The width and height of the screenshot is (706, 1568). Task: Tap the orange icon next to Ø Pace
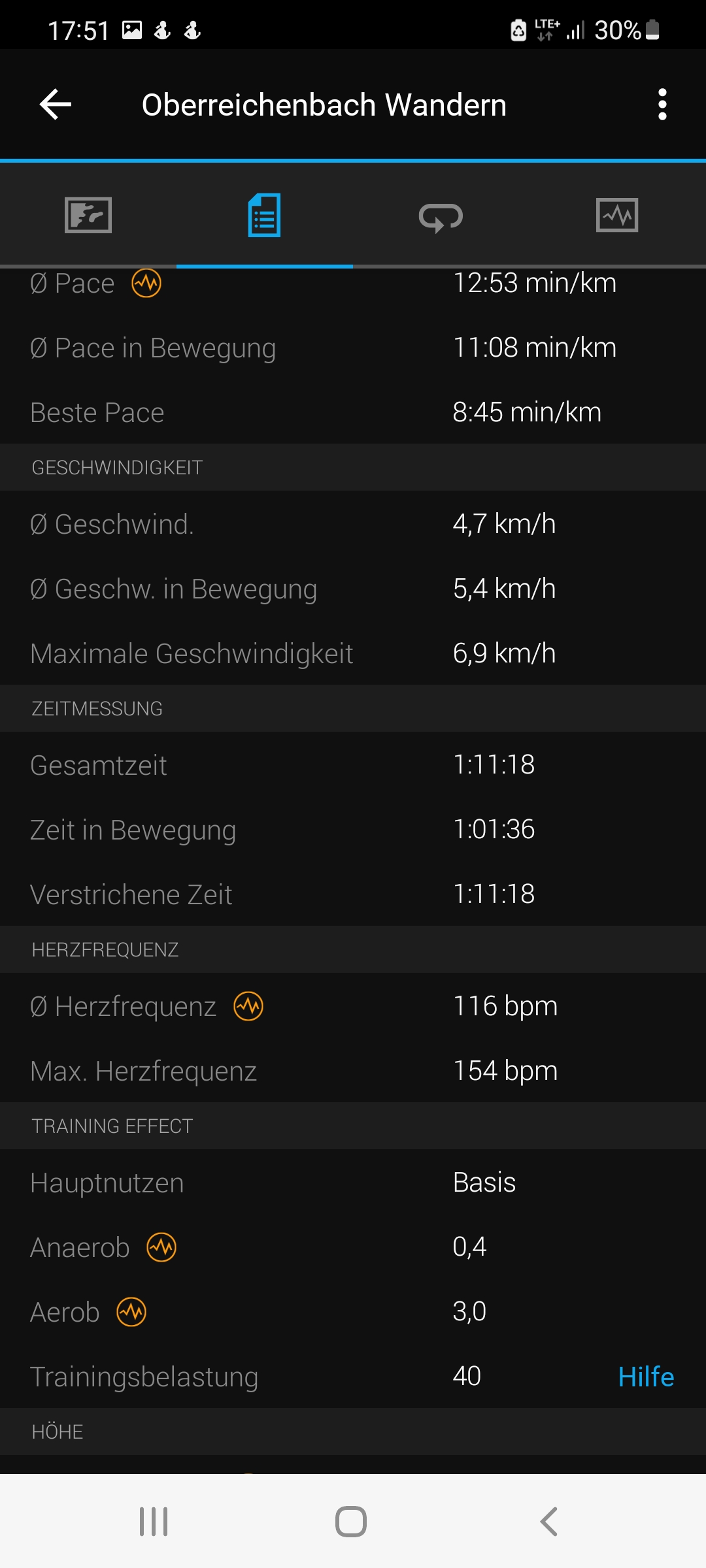146,284
